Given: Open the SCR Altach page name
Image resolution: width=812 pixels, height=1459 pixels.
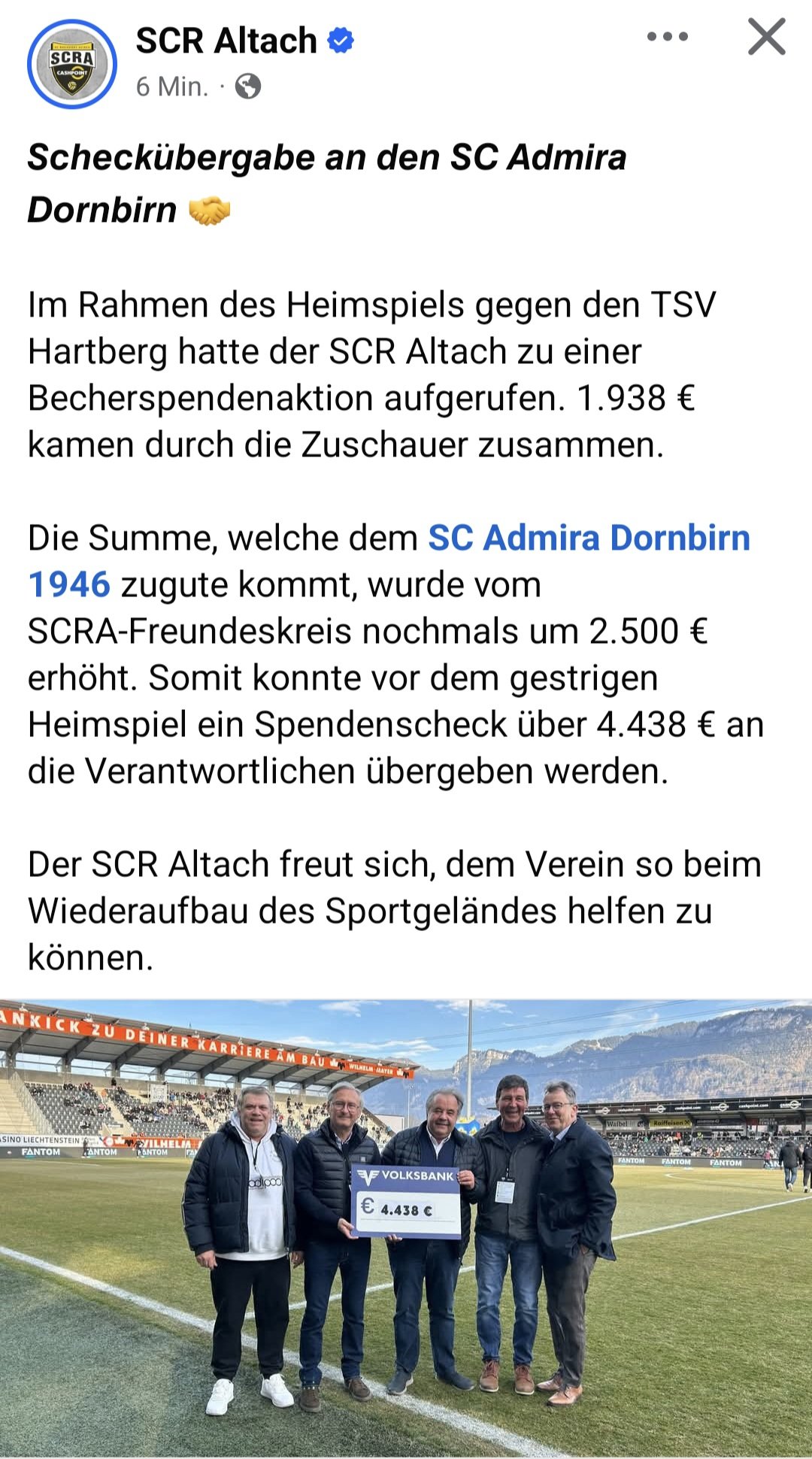Looking at the screenshot, I should [x=226, y=41].
